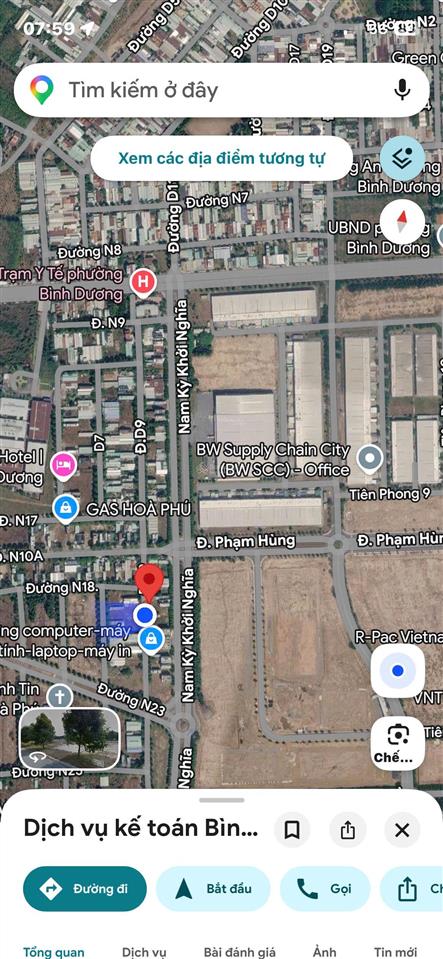
Task: Tap "Xem các địa điểm tương tự" chip
Action: click(222, 158)
